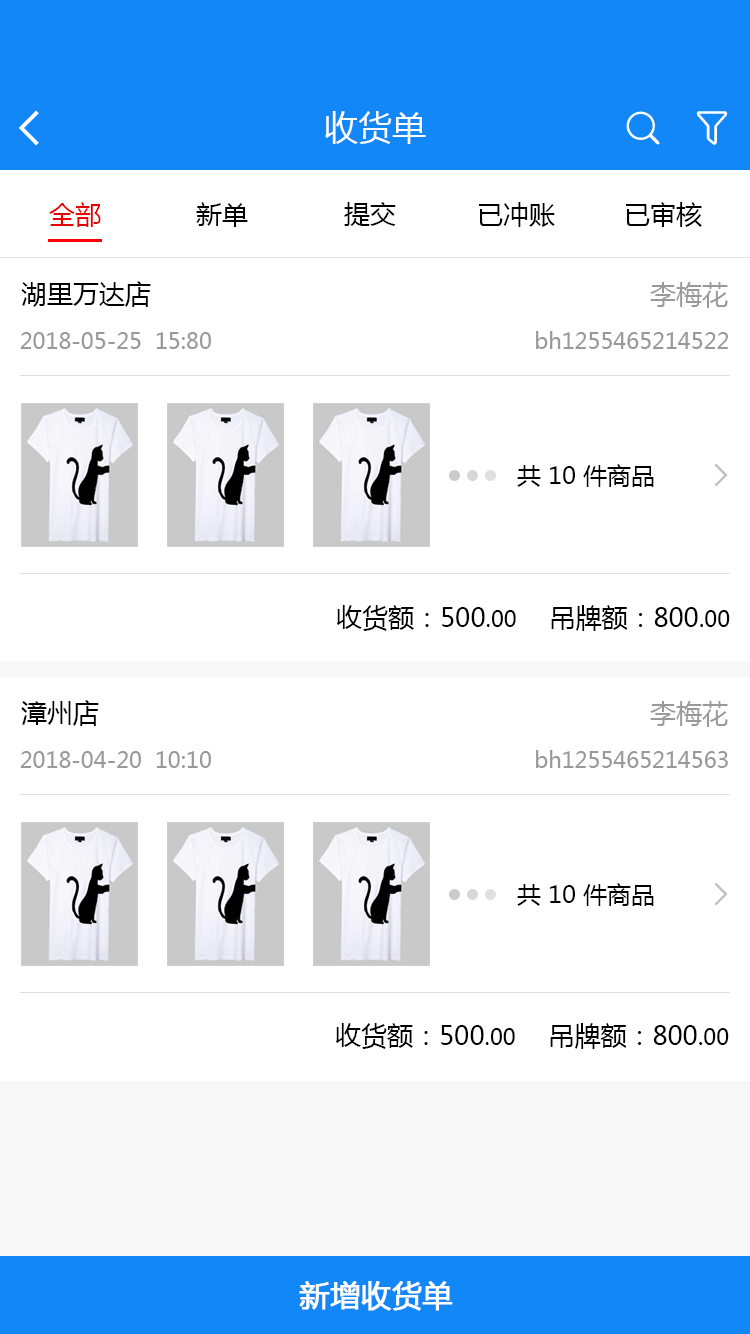Switch to the 已审核 tab

point(663,215)
